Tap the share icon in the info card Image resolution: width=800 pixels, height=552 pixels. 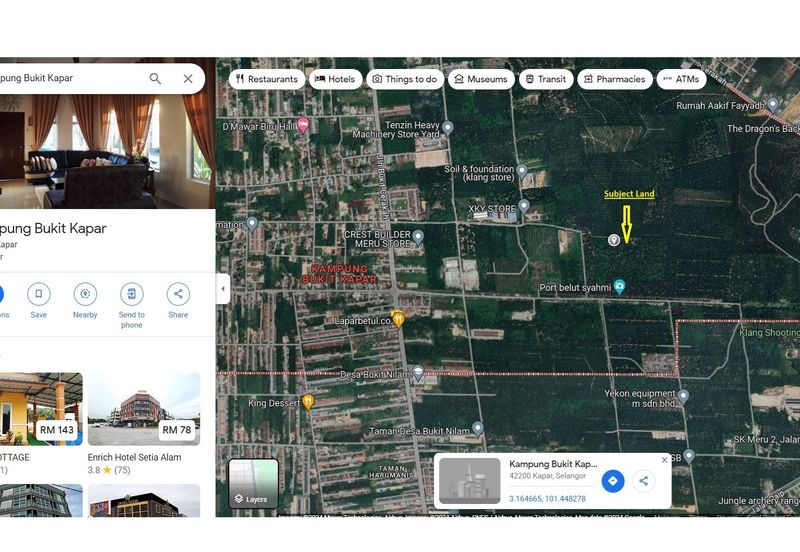[x=644, y=481]
